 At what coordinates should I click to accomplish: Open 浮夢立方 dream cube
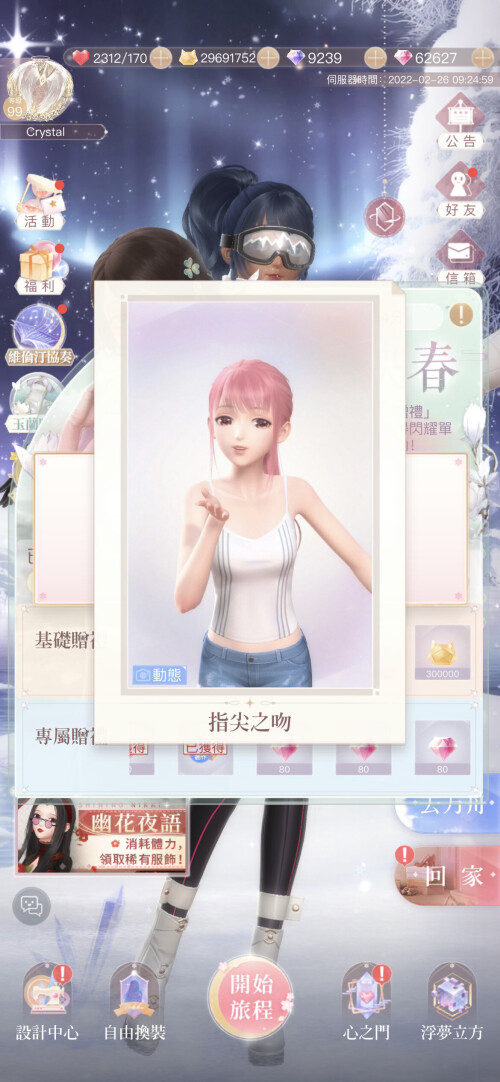coord(452,1003)
